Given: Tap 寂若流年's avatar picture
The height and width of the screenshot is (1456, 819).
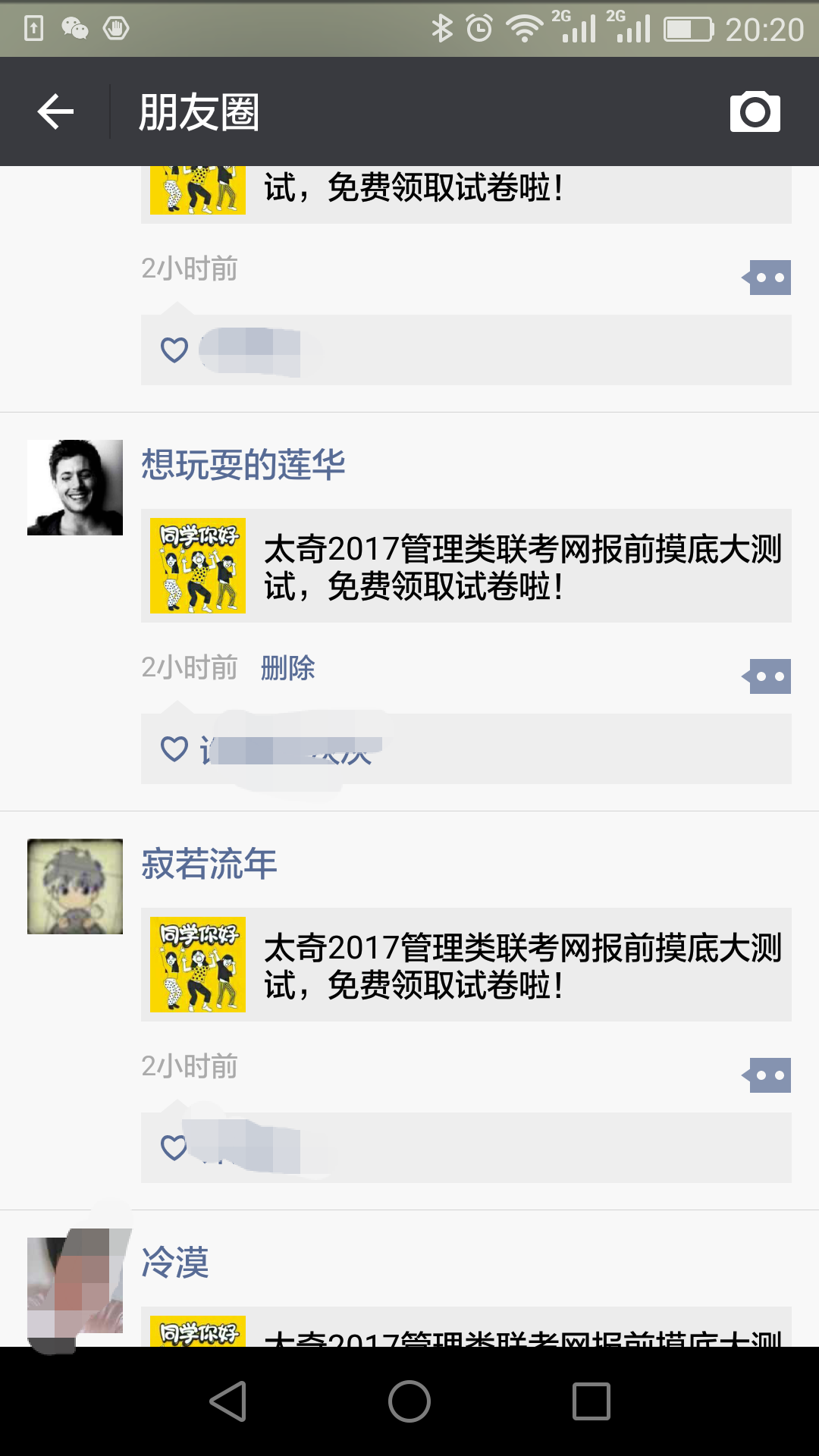Looking at the screenshot, I should (x=75, y=886).
